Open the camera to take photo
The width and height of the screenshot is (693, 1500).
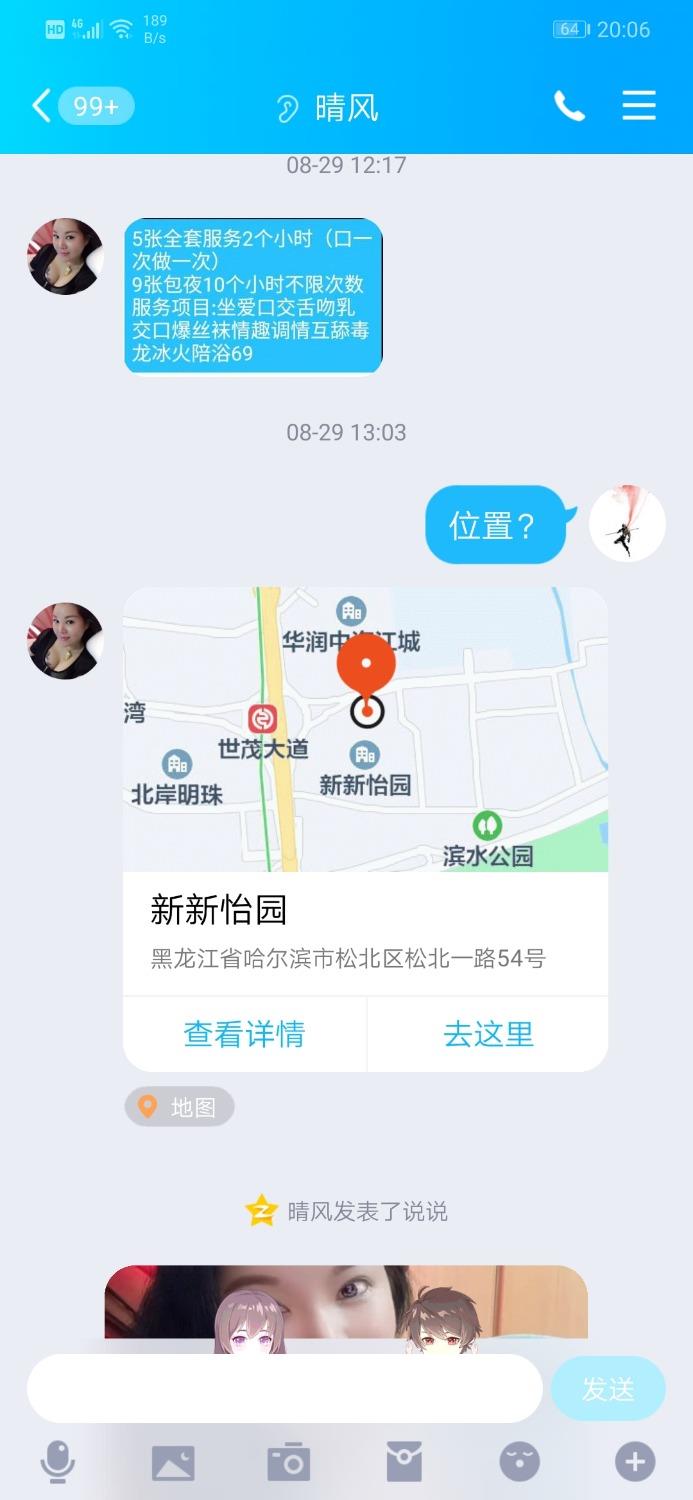[289, 1463]
